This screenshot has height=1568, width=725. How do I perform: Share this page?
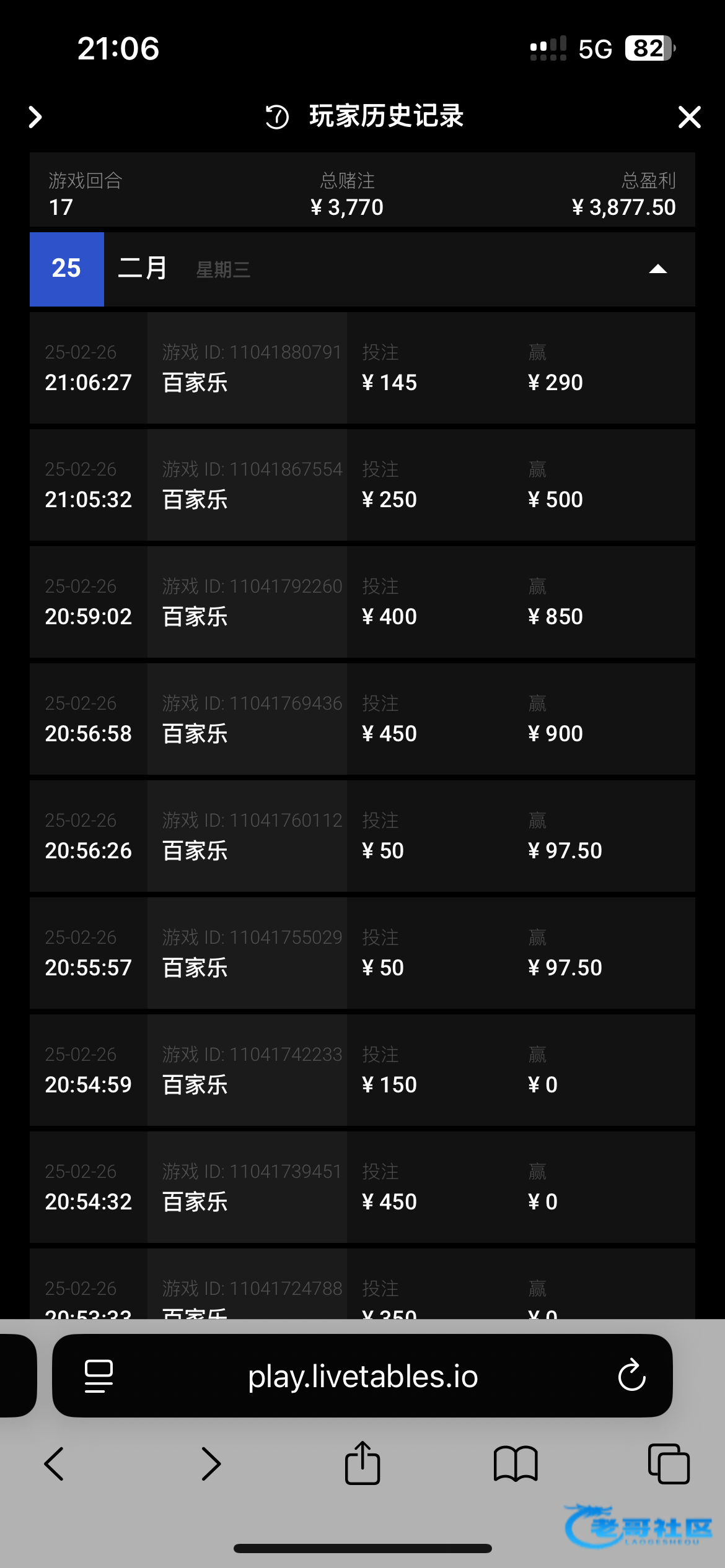362,1463
